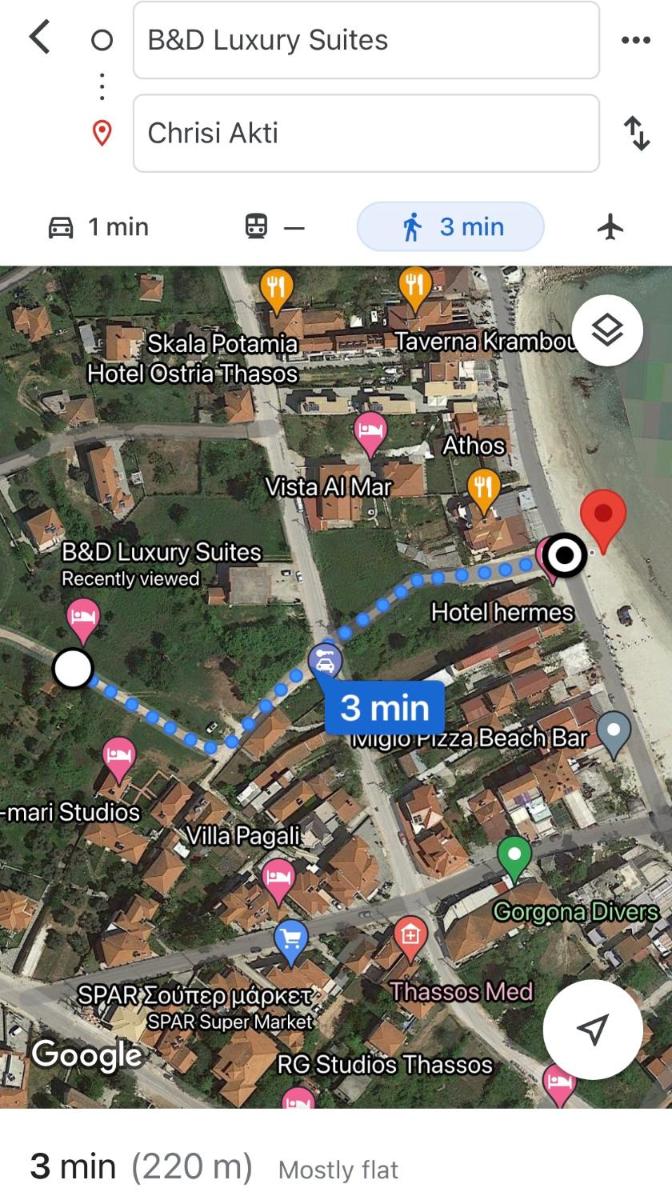This screenshot has height=1200, width=672.
Task: Select the Gorgona Divers pin
Action: [514, 856]
